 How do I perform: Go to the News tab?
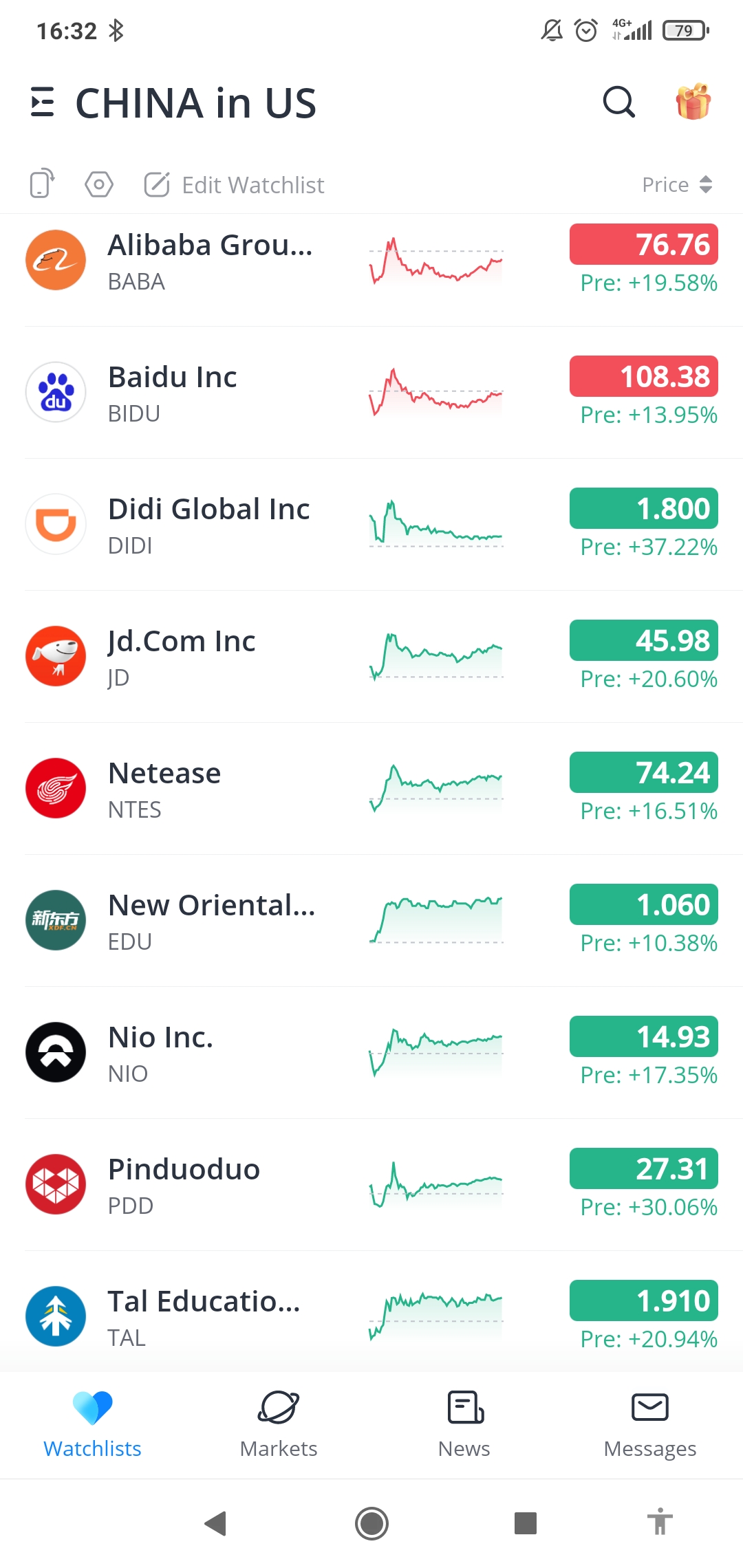click(x=464, y=1424)
